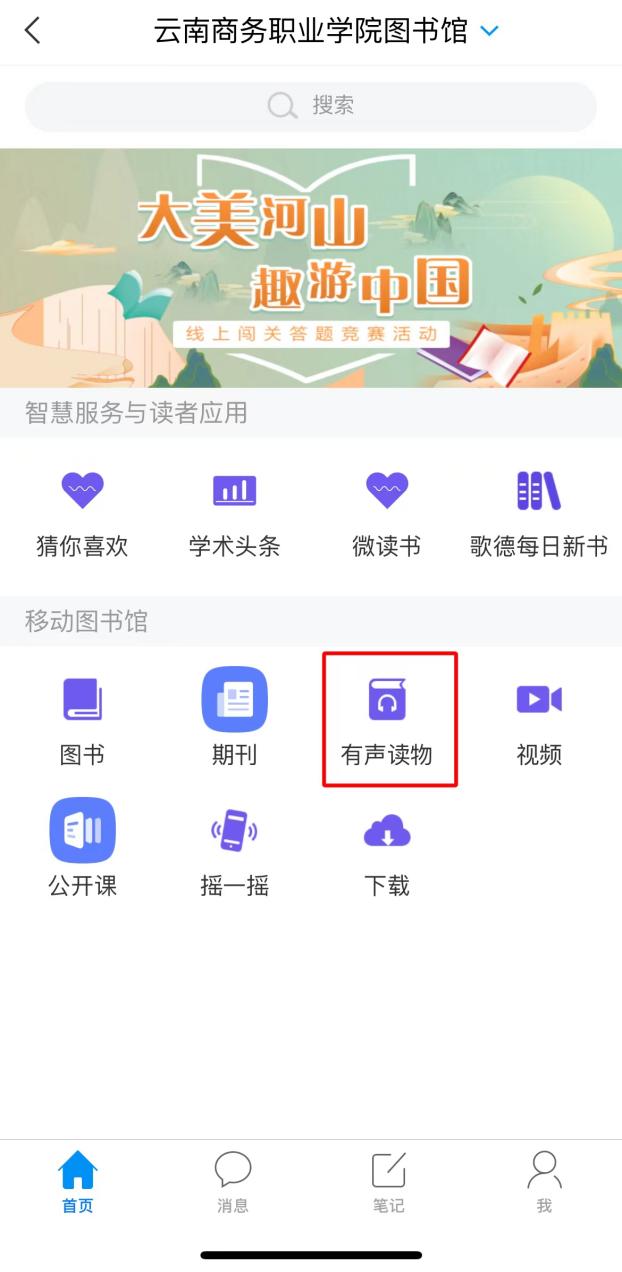This screenshot has height=1272, width=622.
Task: Open 微读书 section
Action: (x=386, y=514)
